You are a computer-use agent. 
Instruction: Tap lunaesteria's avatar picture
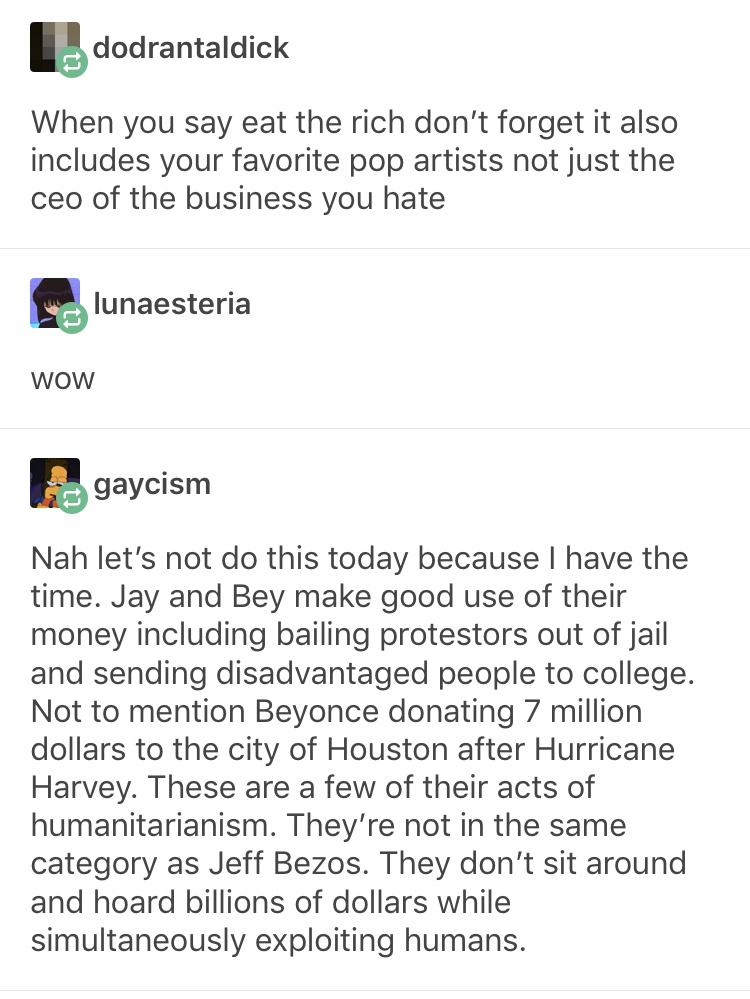pos(53,302)
